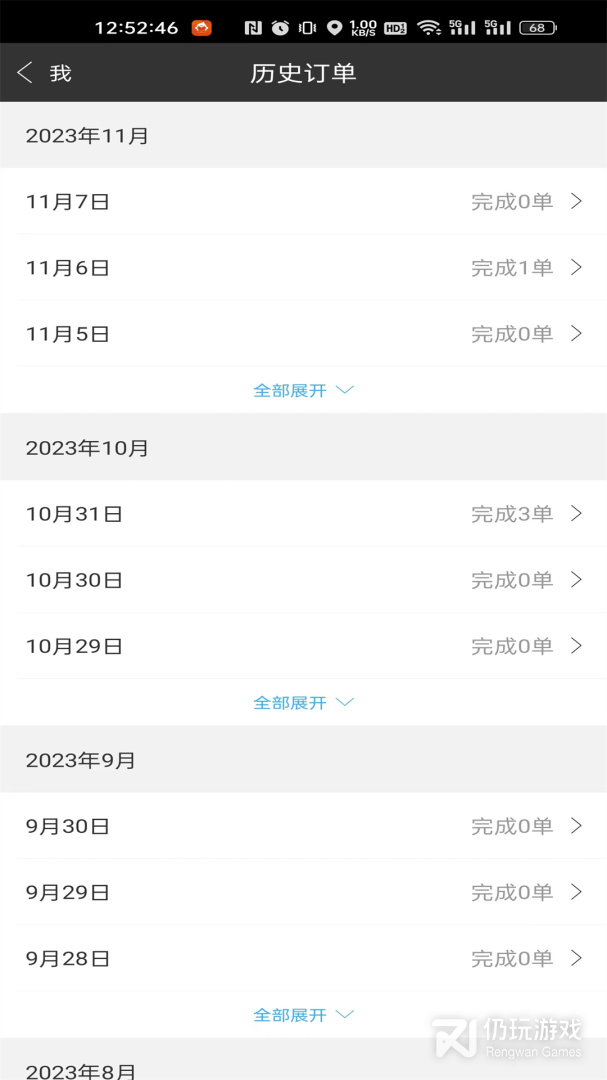607x1080 pixels.
Task: View 11月5日 order history
Action: pyautogui.click(x=303, y=333)
